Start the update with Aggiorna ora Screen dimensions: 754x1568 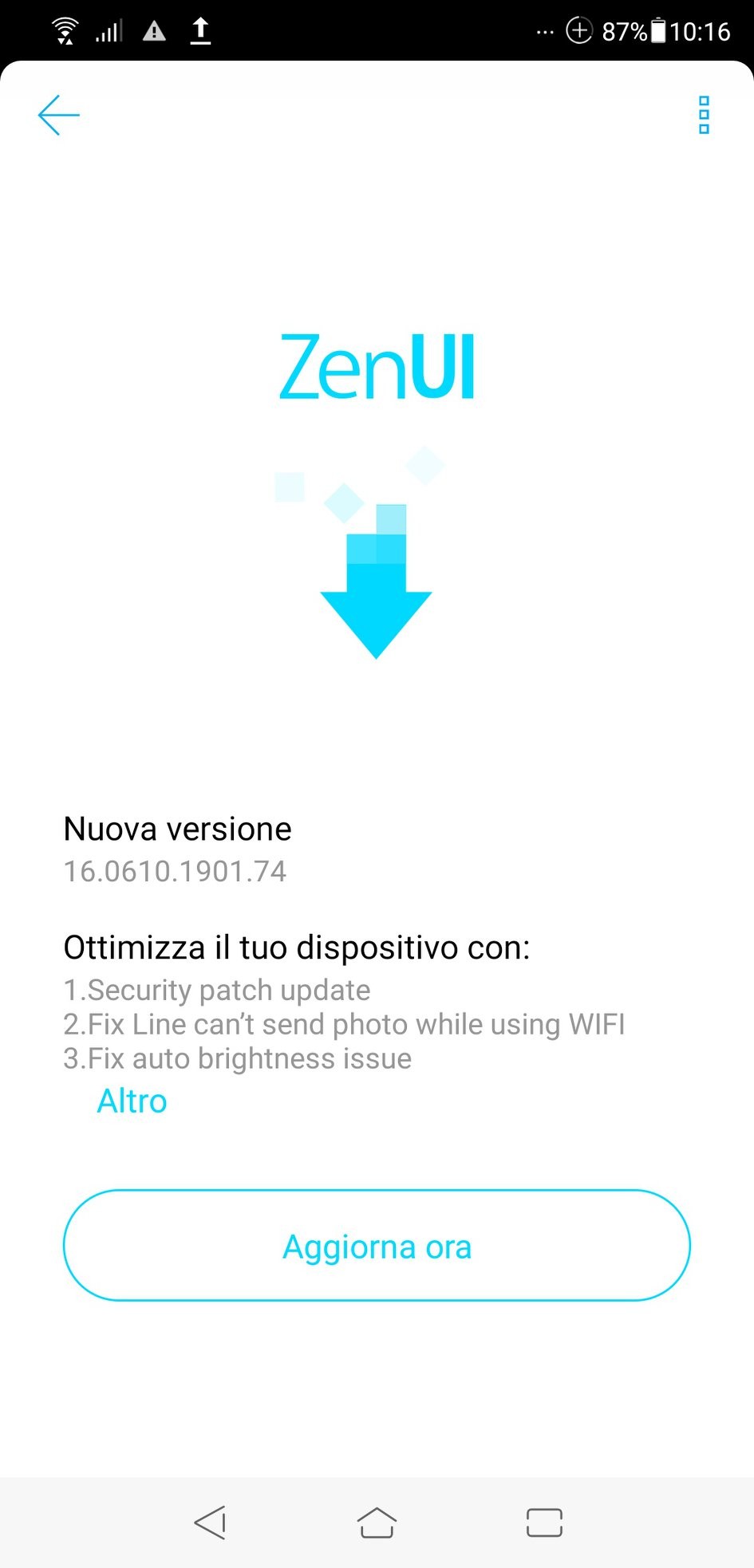[377, 1246]
